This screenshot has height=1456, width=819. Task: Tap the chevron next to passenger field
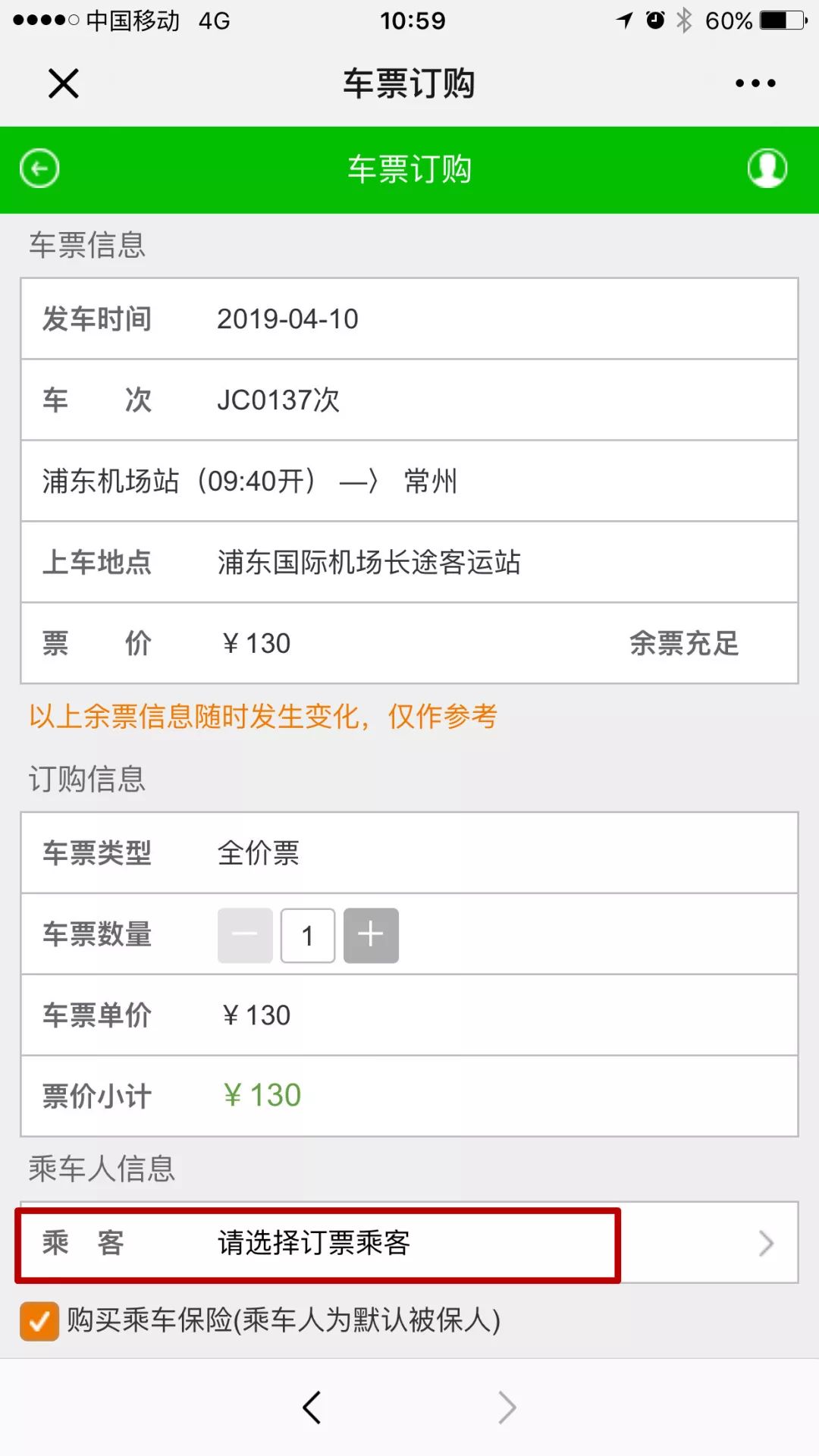(766, 1244)
